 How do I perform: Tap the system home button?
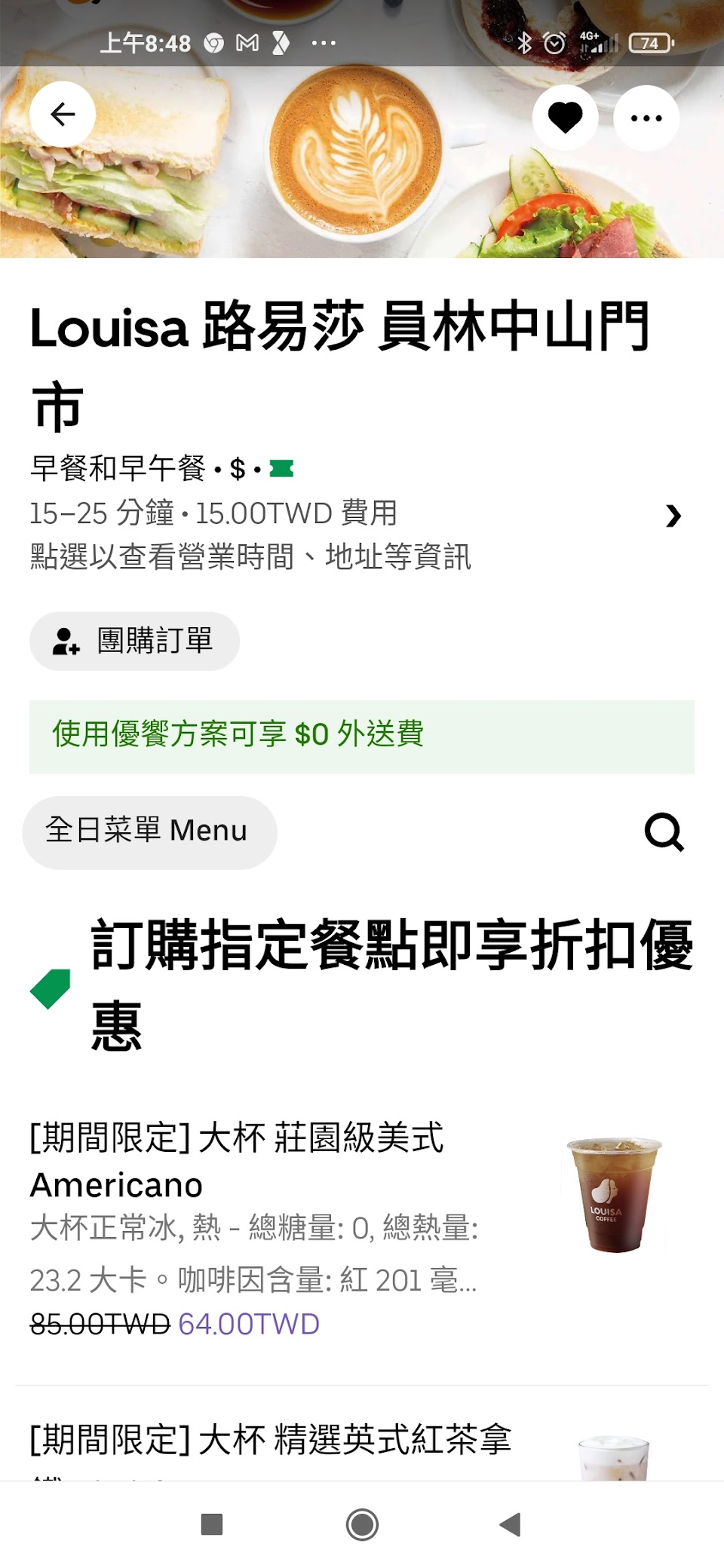tap(362, 1524)
